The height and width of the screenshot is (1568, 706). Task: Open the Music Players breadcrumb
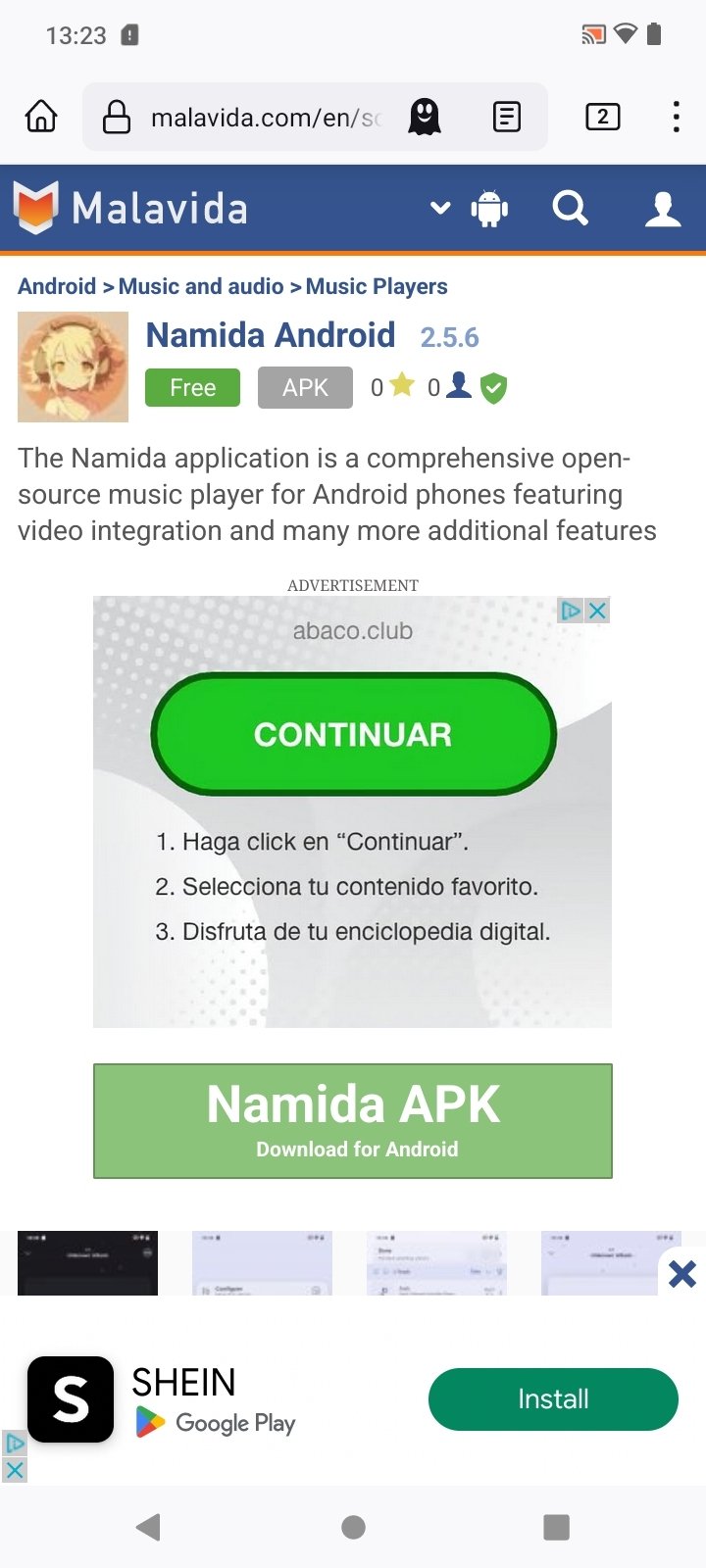[377, 286]
